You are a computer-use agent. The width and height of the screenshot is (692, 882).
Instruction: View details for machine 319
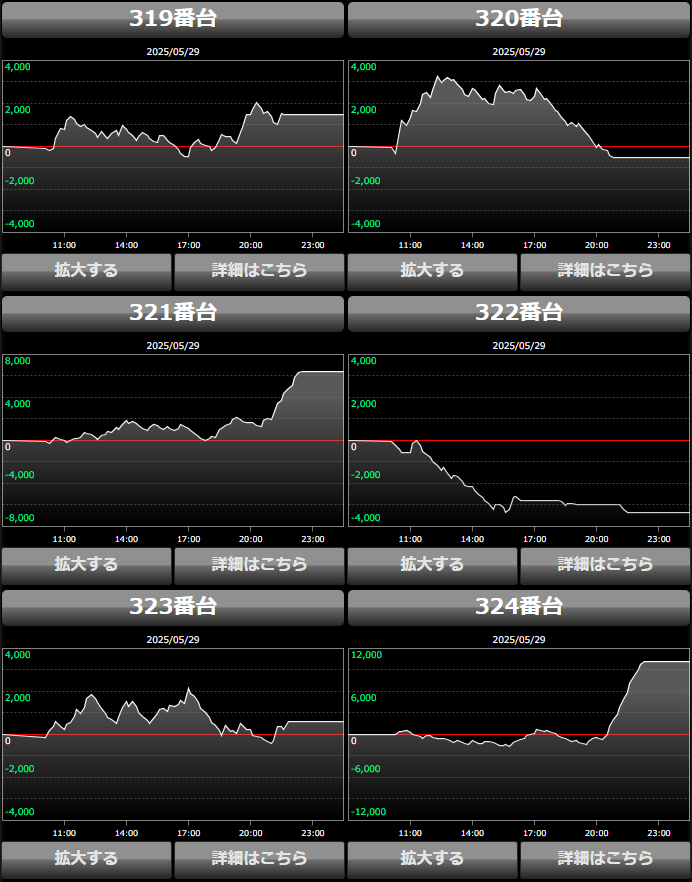pos(259,271)
